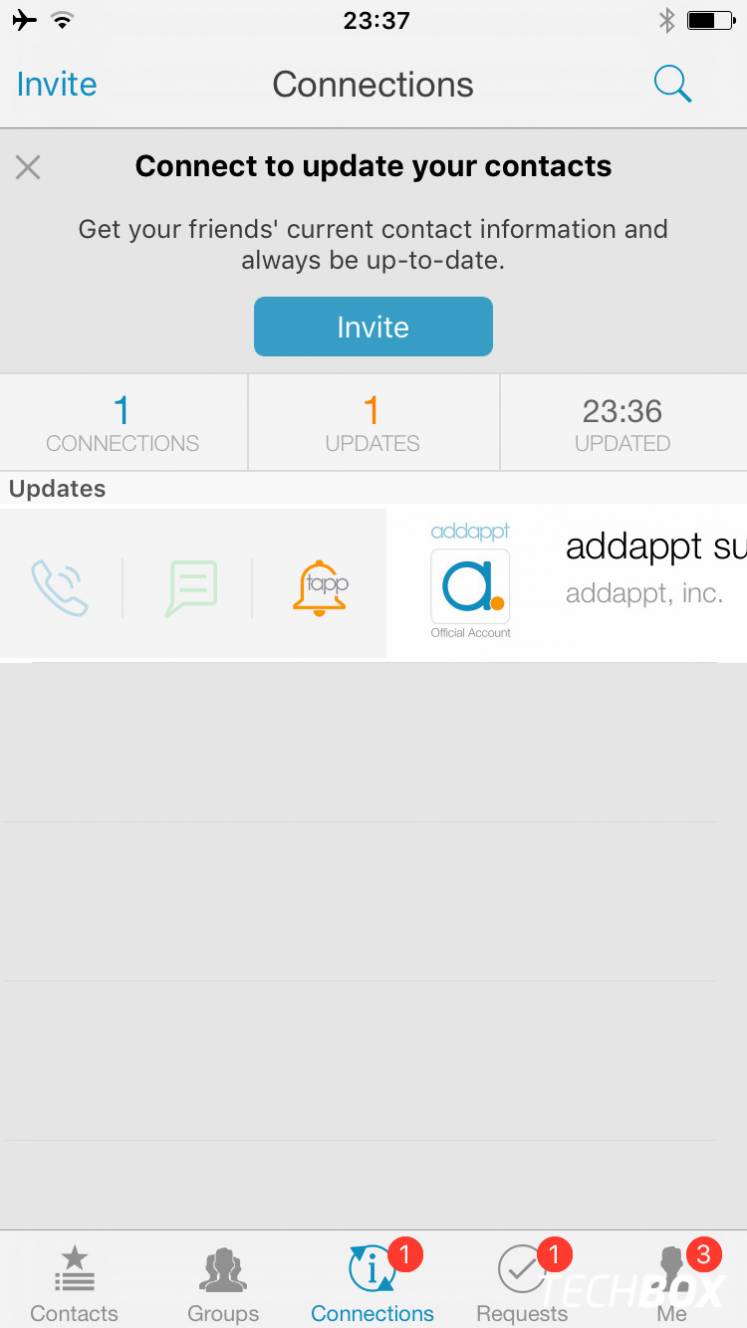Tap the Invite link in the top bar
Screen dimensions: 747x1328
coord(57,84)
